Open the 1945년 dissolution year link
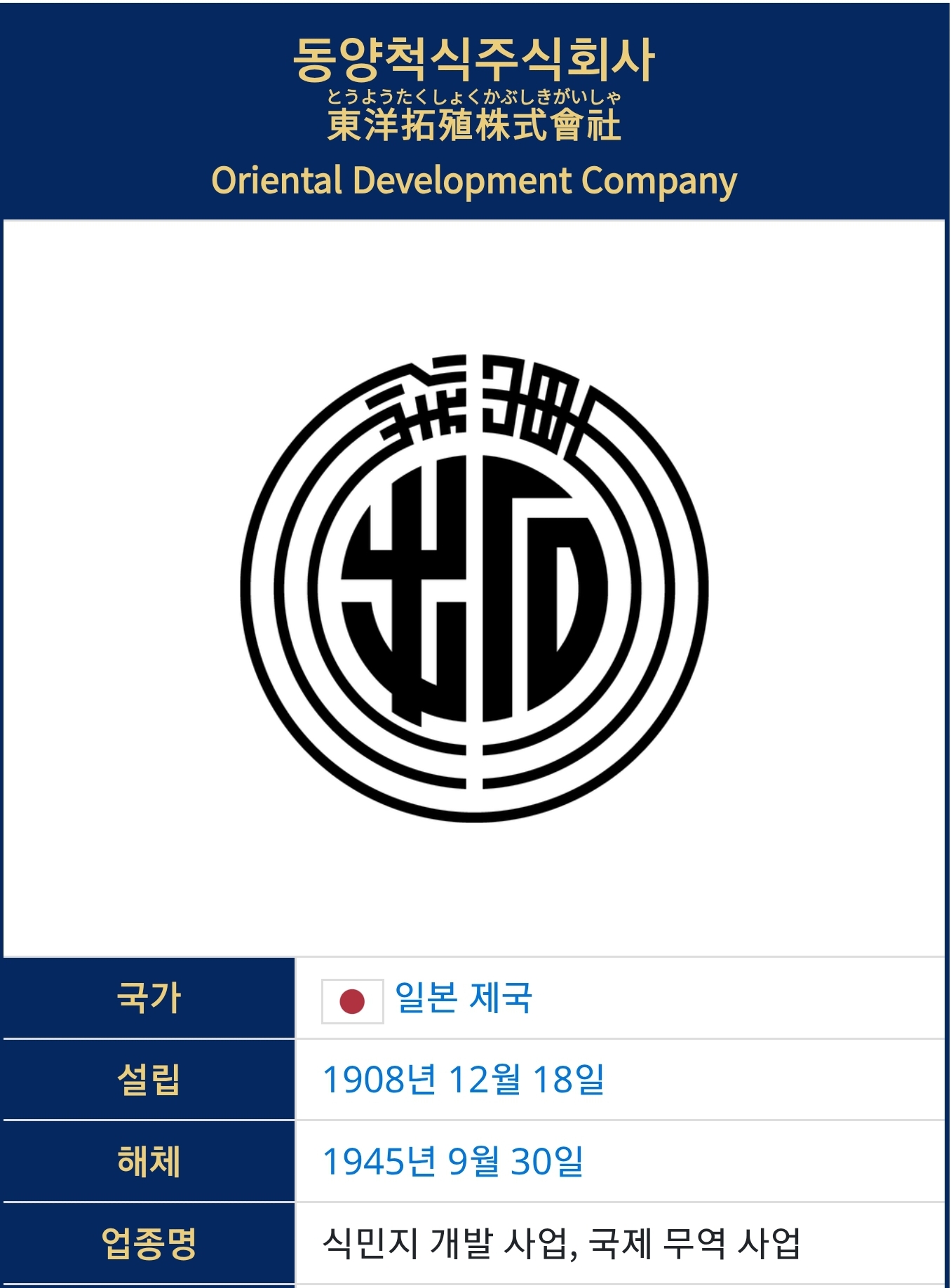Screen dimensions: 951x1288 coord(379,1162)
